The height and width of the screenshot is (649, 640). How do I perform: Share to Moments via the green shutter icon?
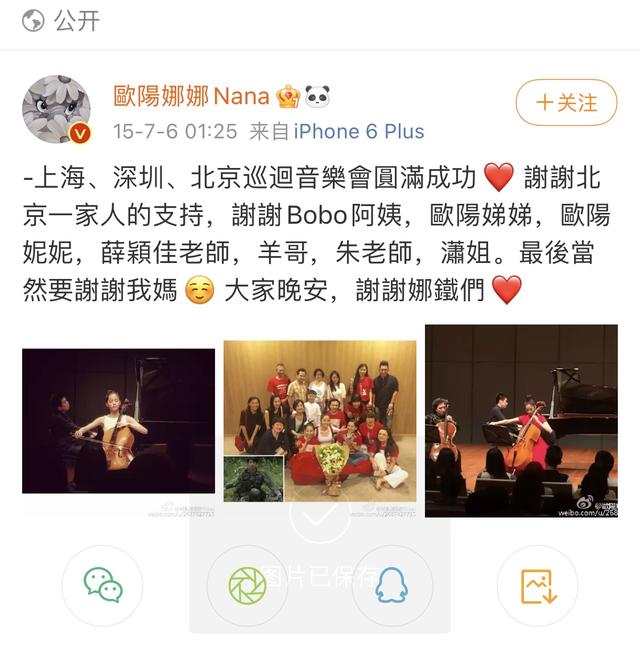coord(247,585)
